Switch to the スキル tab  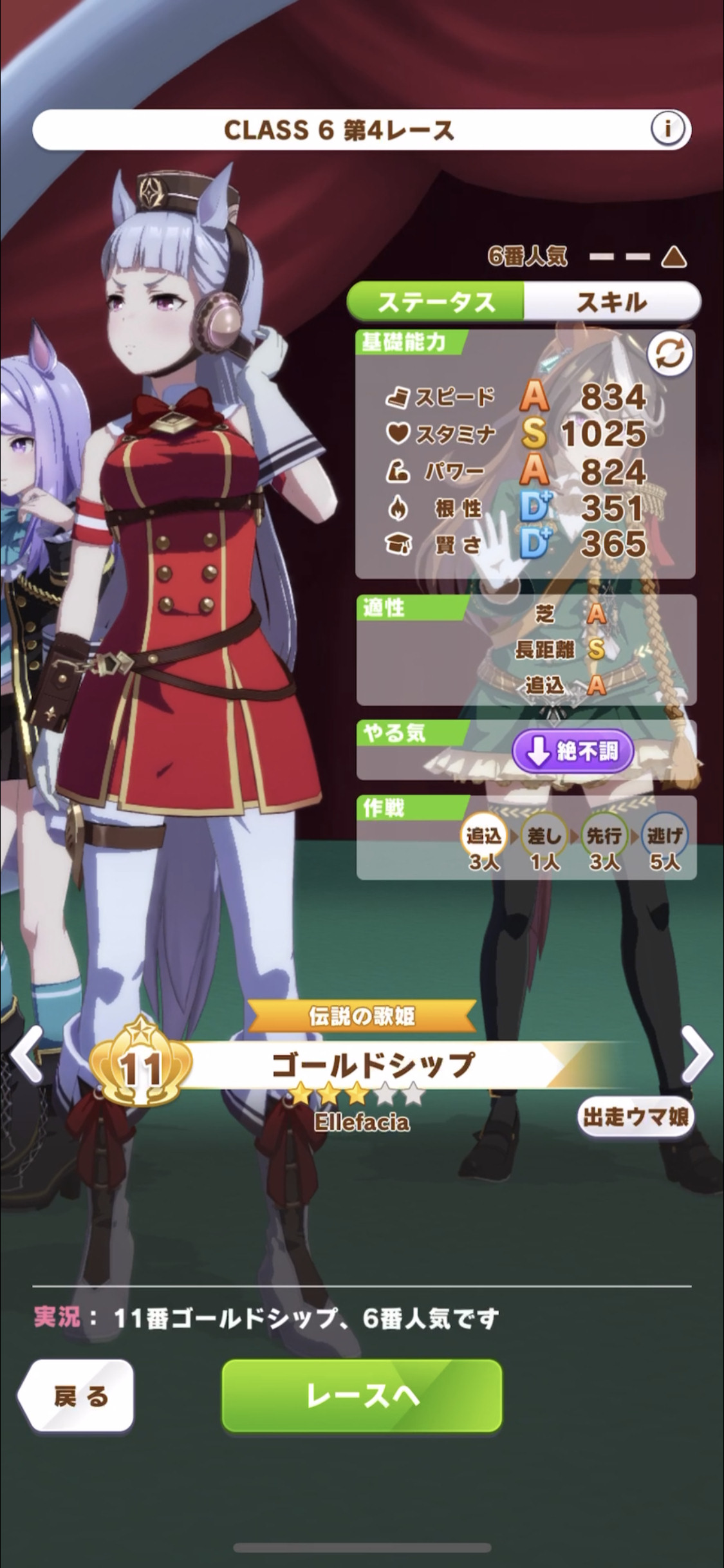pos(612,301)
